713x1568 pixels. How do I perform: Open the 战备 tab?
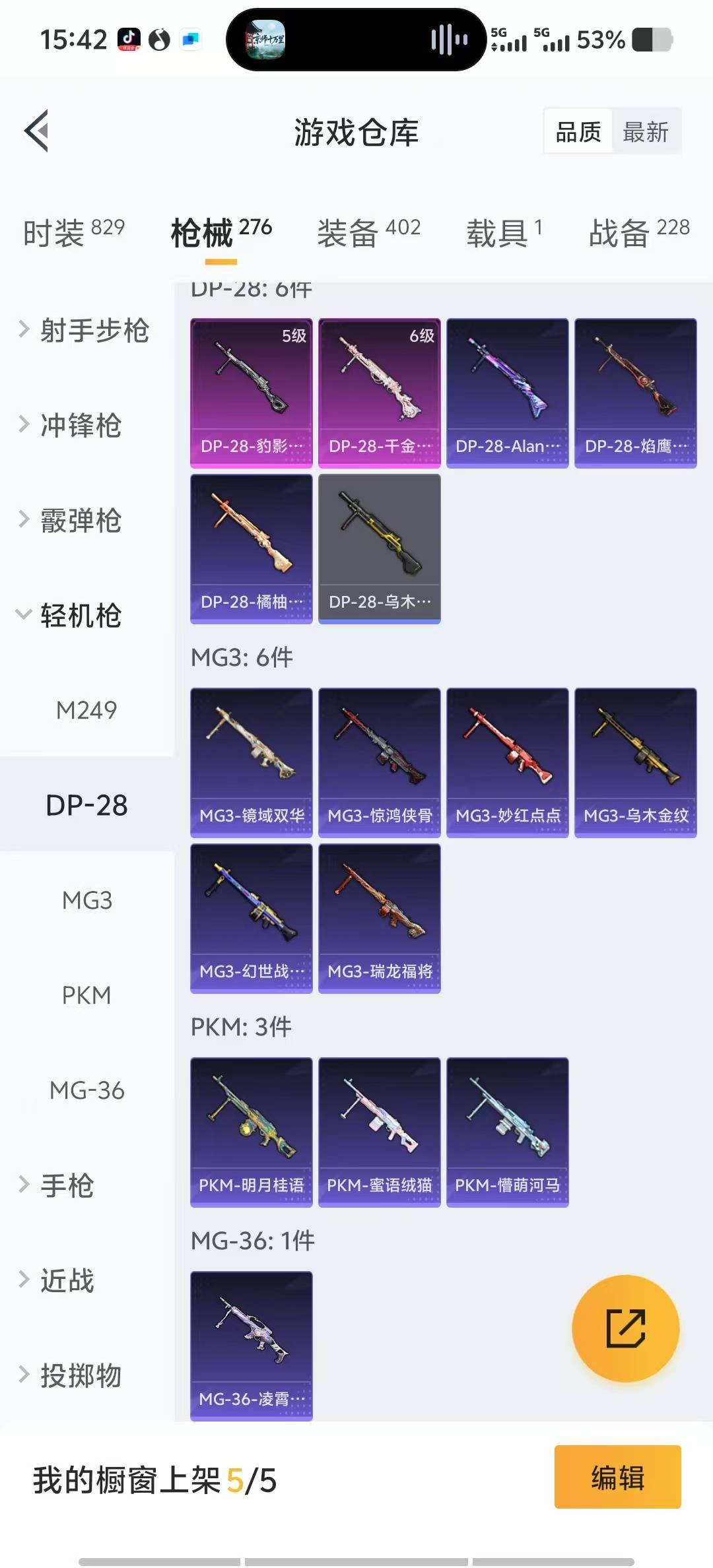coord(638,232)
